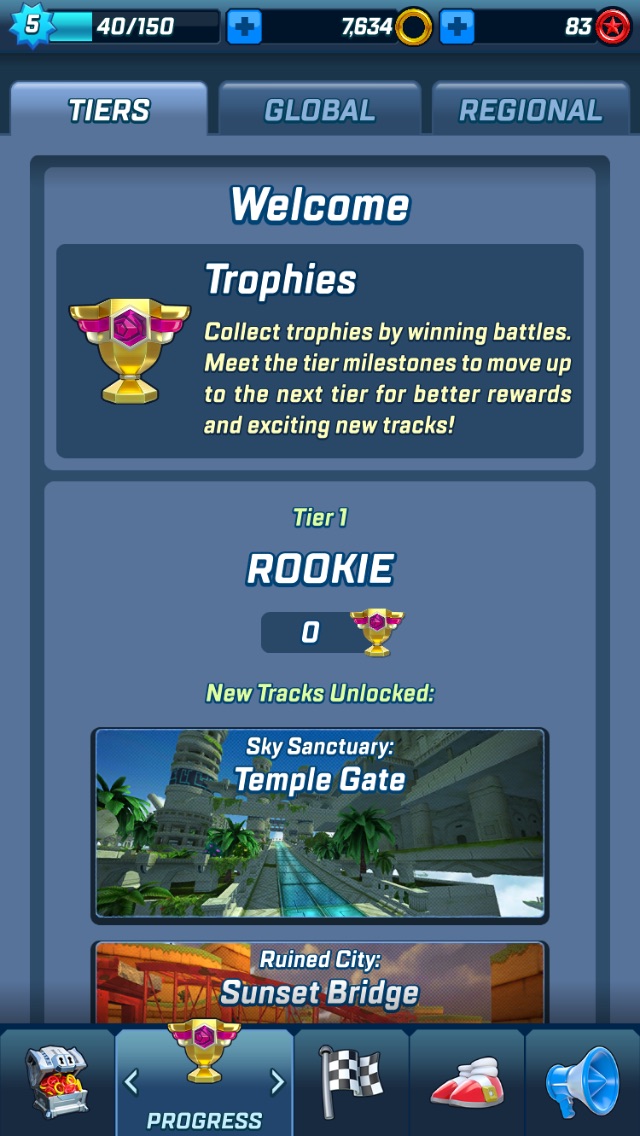Switch to the Global leaderboard tab
The image size is (640, 1136).
[x=319, y=110]
